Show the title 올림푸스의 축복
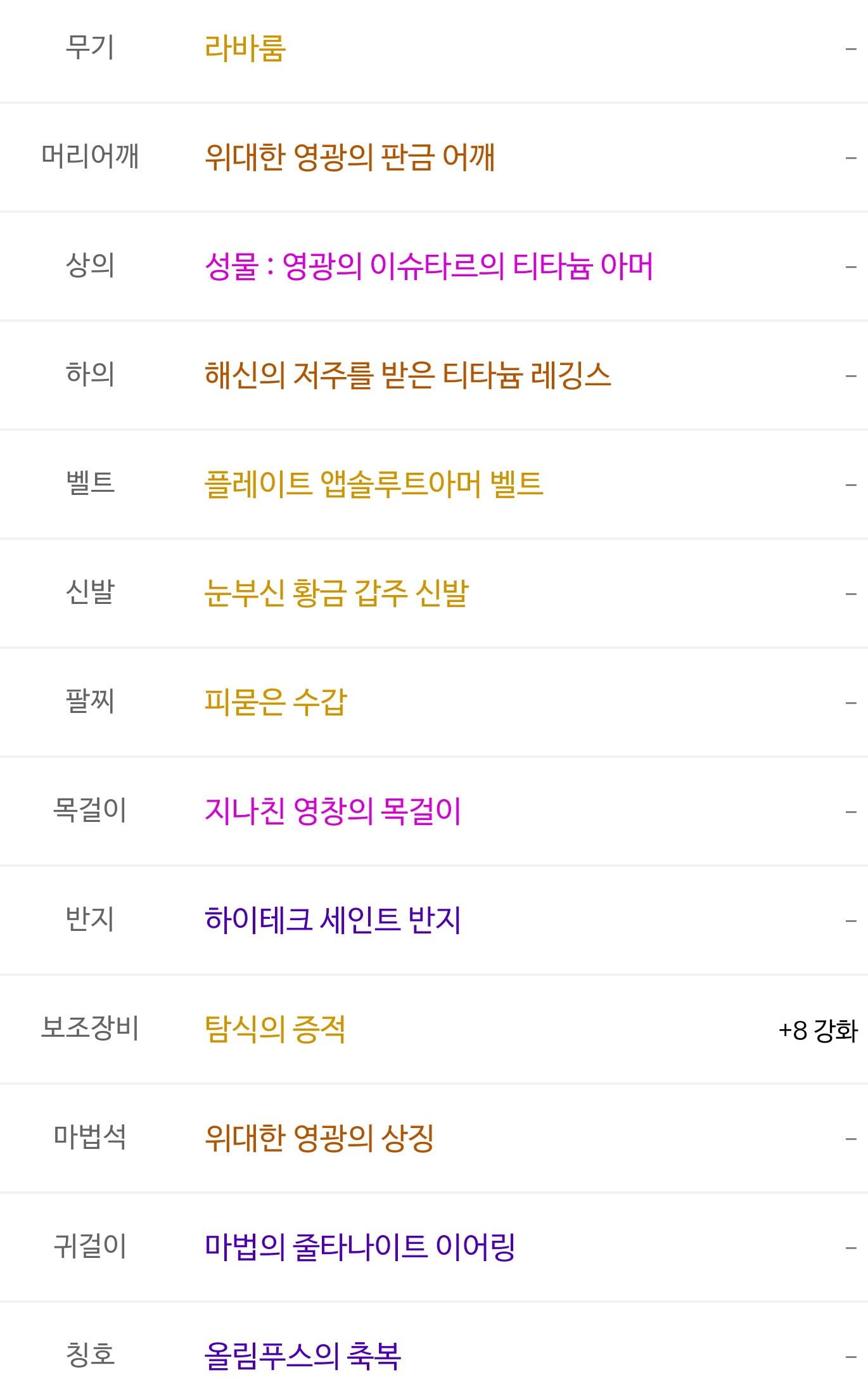The image size is (868, 1391). 302,1356
